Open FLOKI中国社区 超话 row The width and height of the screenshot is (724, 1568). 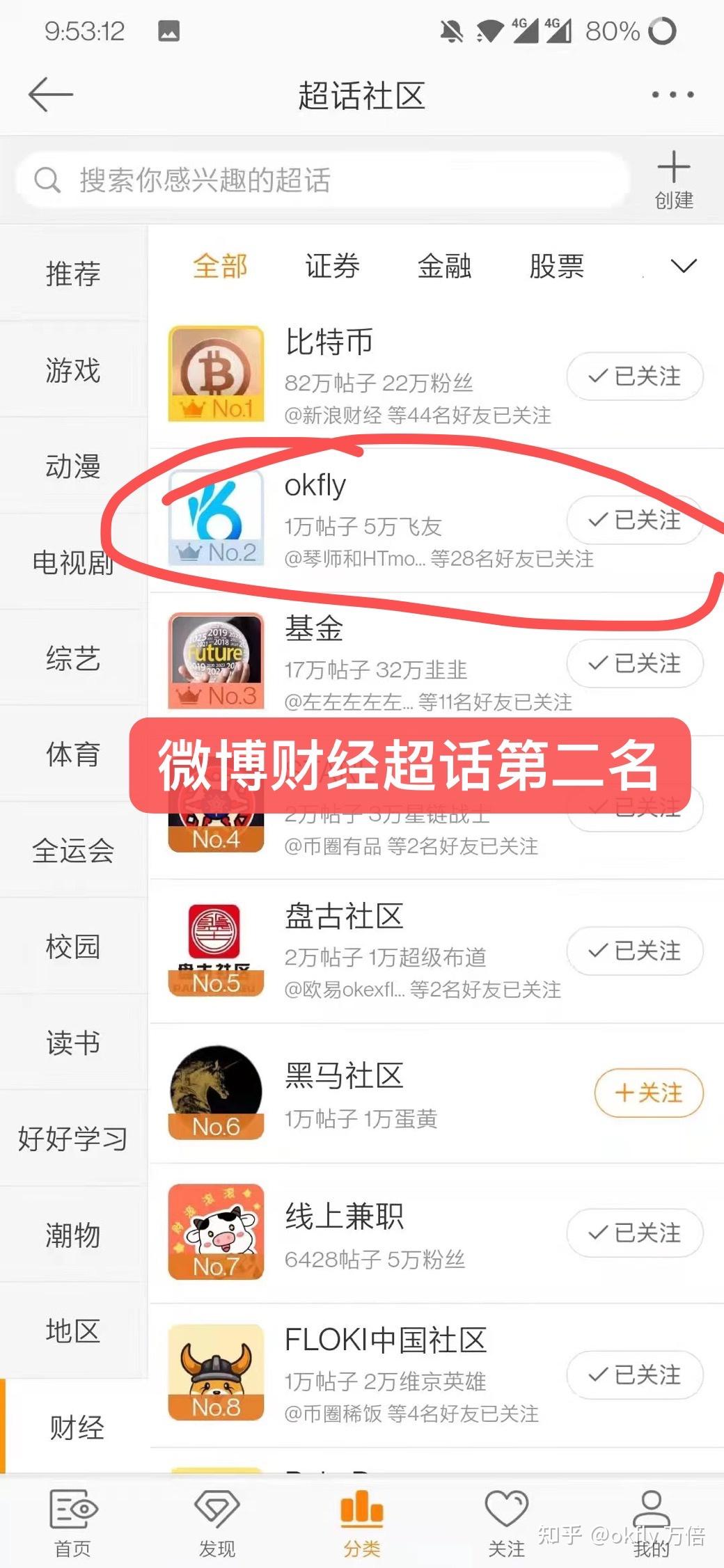click(x=390, y=1375)
